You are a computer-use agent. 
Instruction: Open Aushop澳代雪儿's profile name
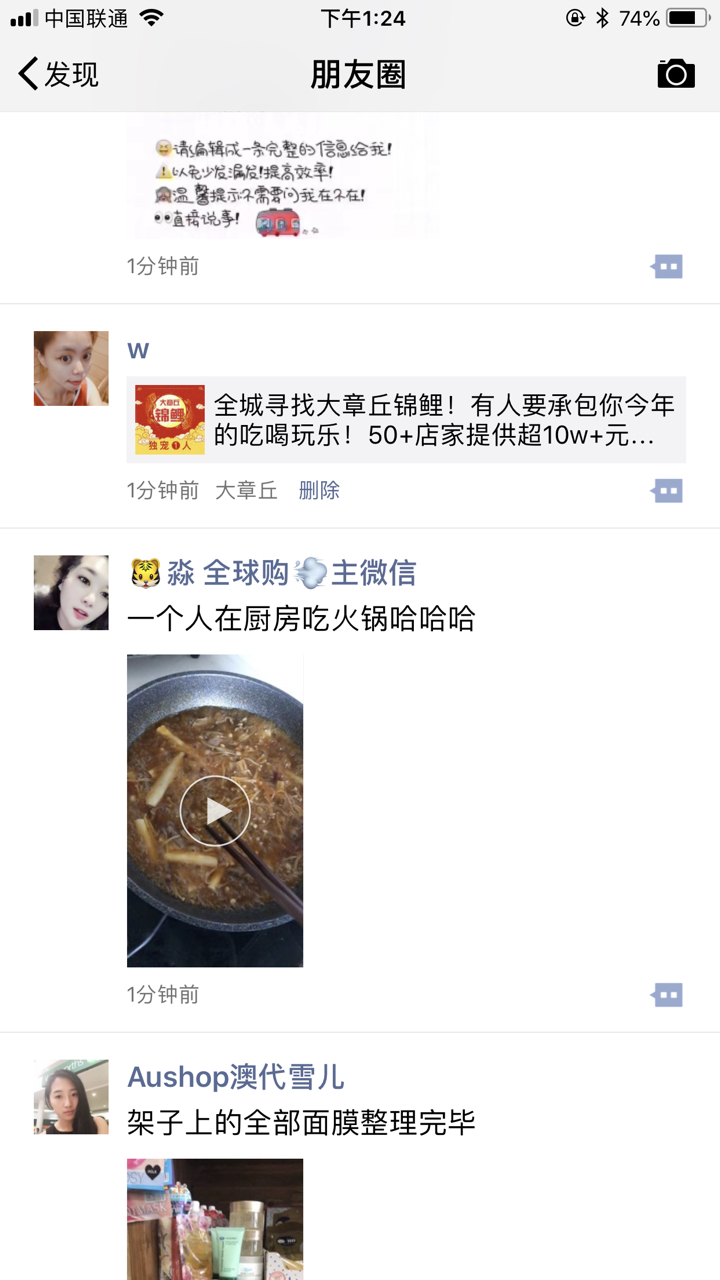click(x=236, y=1077)
